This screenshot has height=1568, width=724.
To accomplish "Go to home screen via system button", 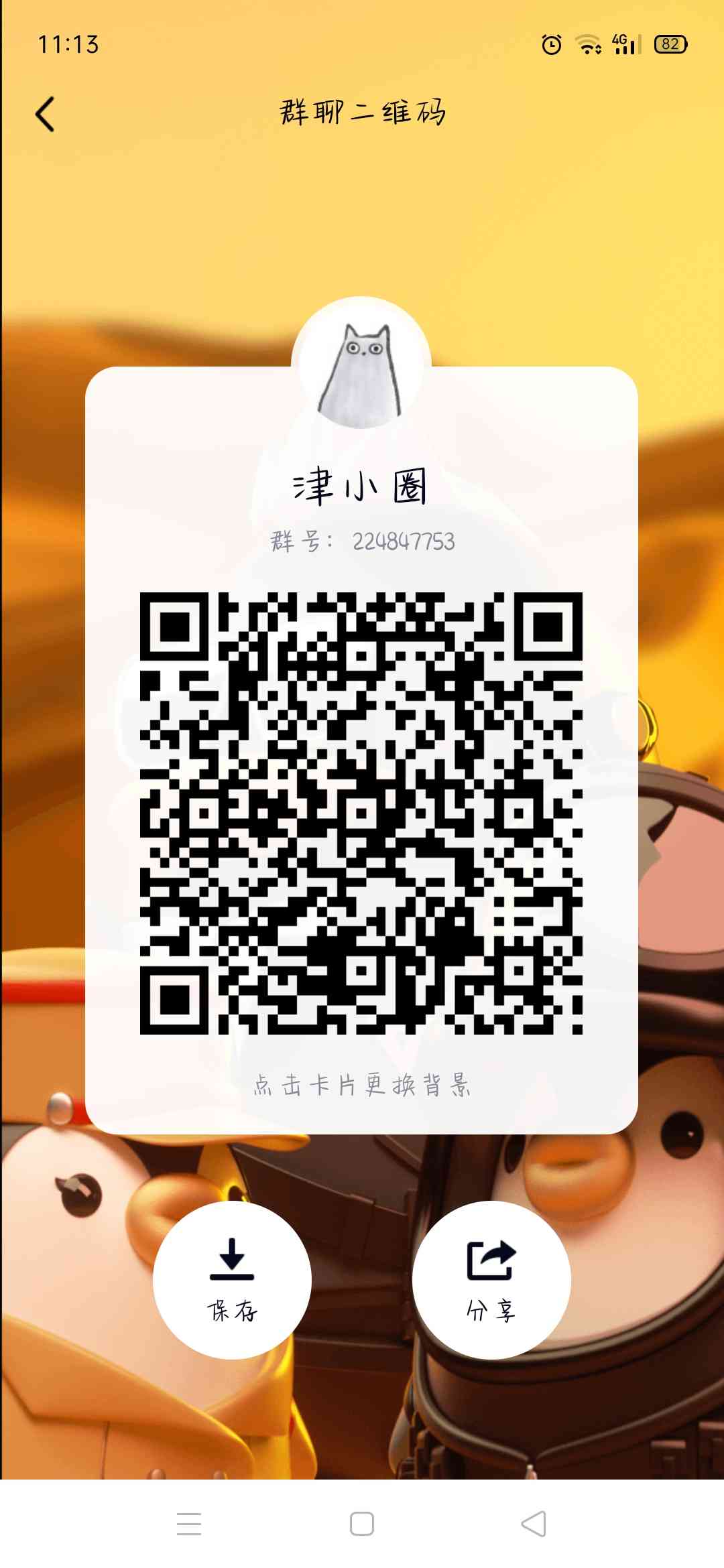I will click(362, 1524).
